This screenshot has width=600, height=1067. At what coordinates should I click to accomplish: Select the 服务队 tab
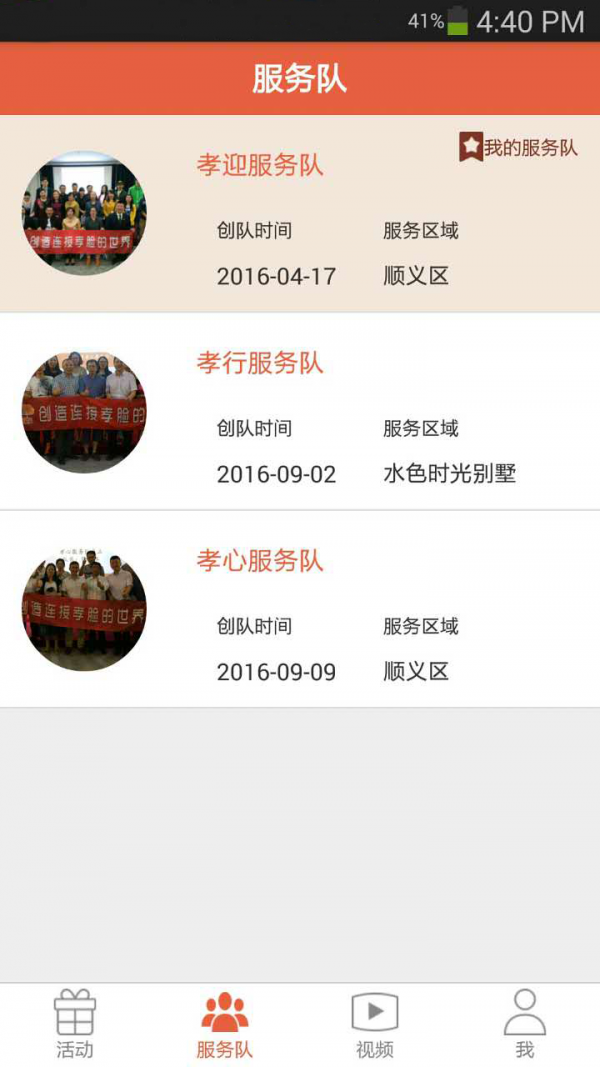(225, 1025)
